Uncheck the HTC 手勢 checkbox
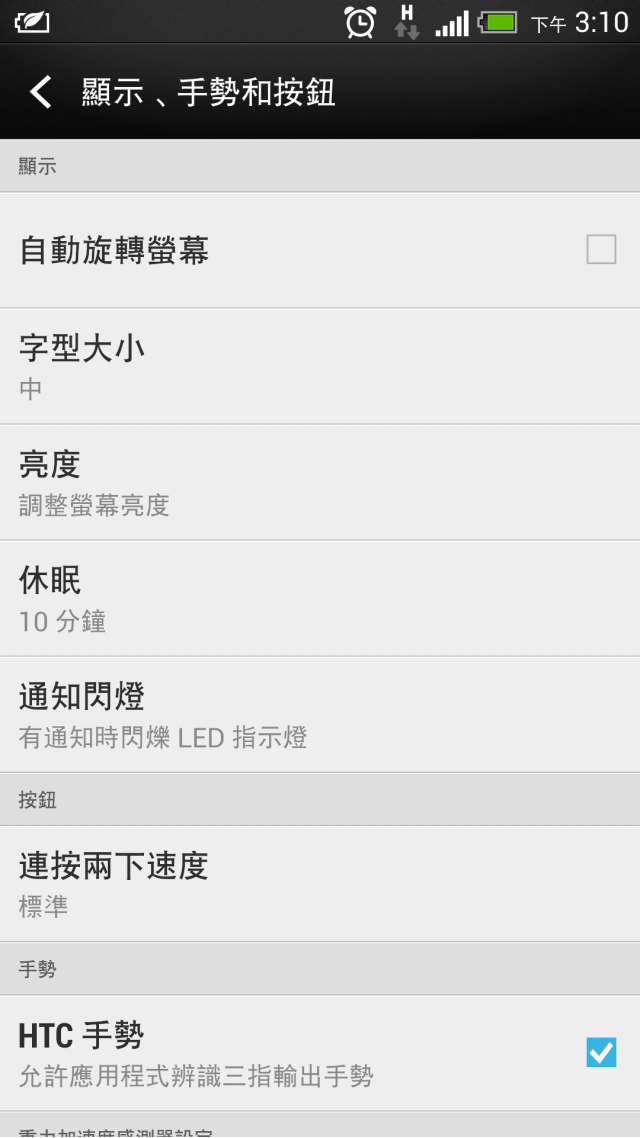Viewport: 640px width, 1138px height. point(601,1052)
